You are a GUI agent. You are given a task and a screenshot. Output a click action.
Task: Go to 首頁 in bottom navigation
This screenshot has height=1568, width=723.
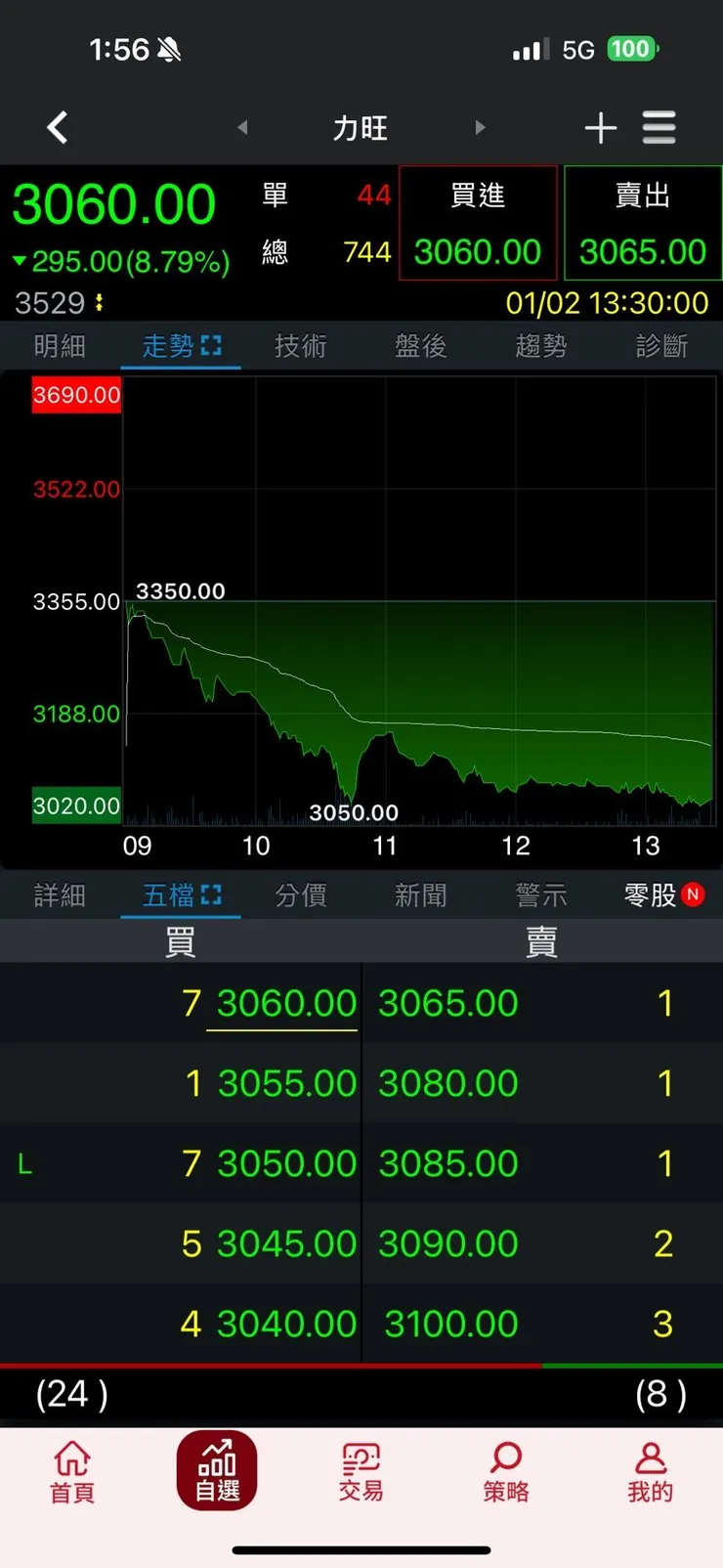72,1471
